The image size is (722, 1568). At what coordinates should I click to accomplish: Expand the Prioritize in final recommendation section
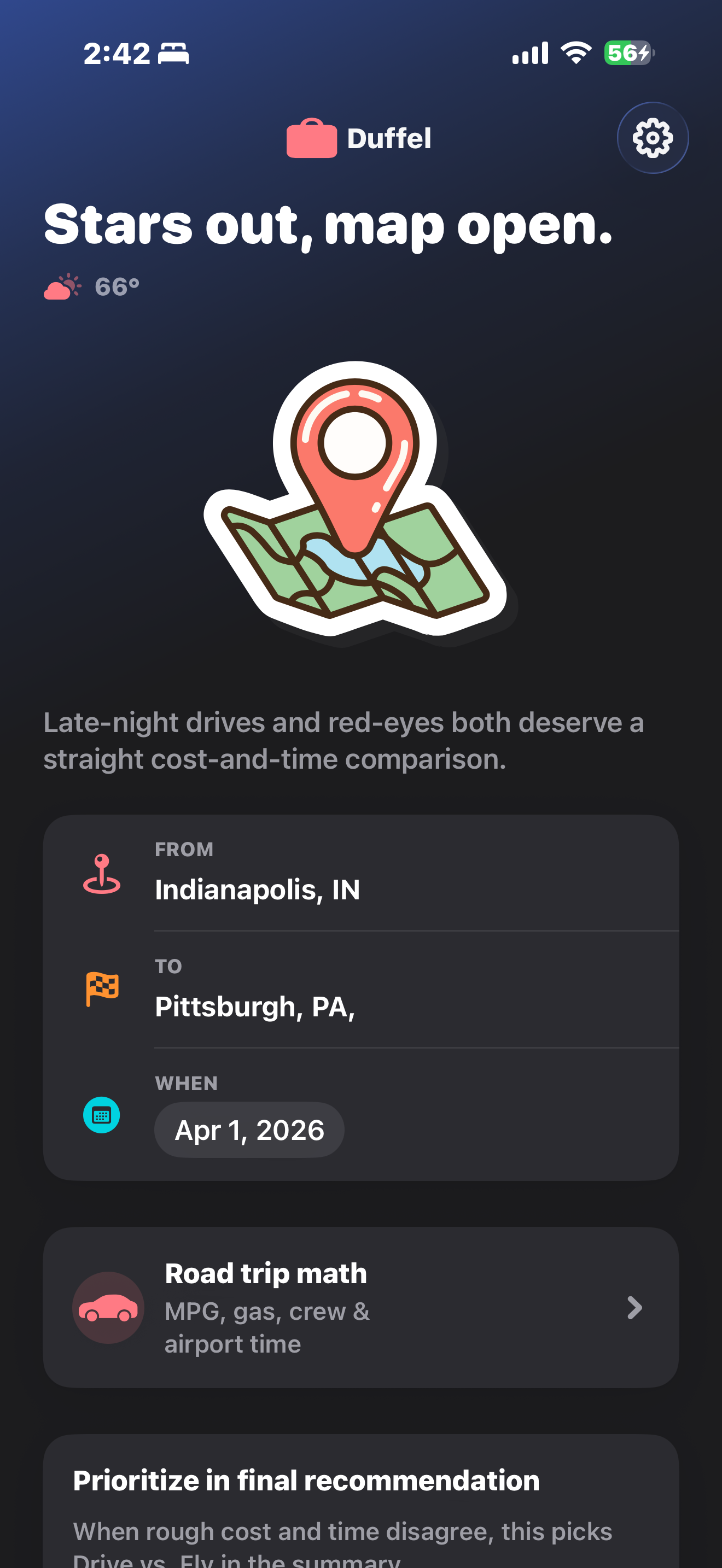[x=306, y=1481]
